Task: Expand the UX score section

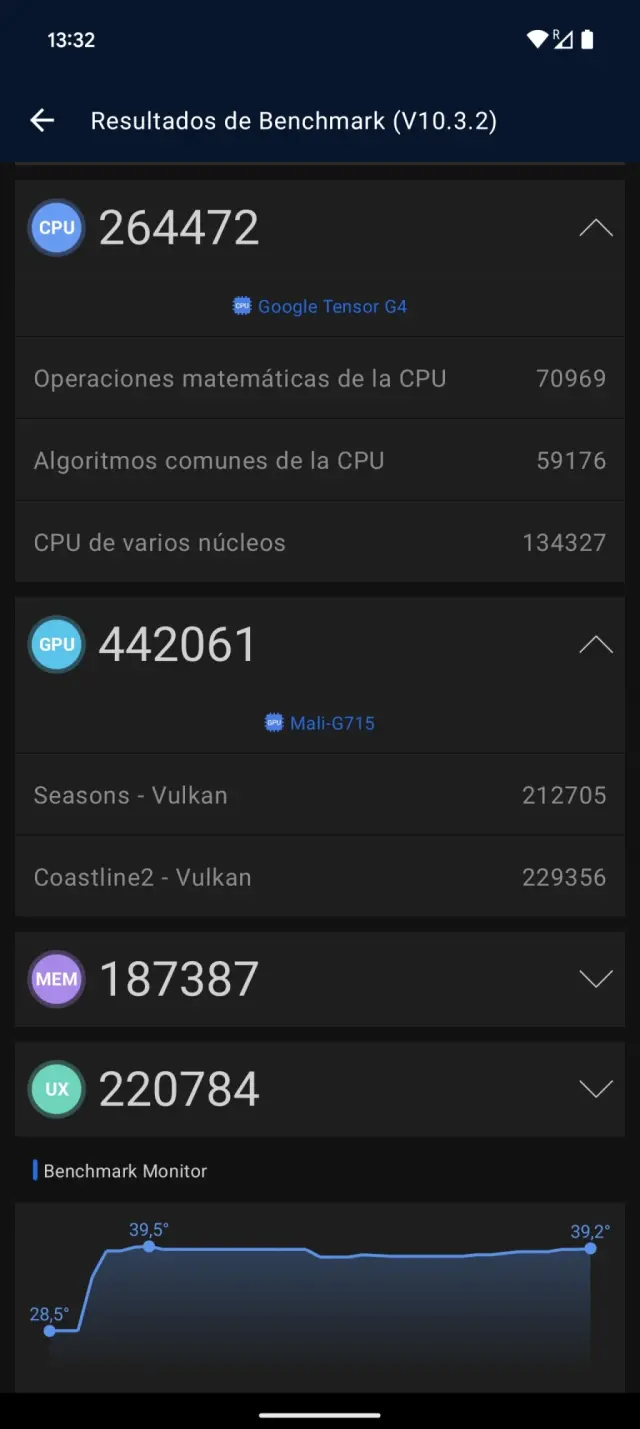Action: (x=596, y=1089)
